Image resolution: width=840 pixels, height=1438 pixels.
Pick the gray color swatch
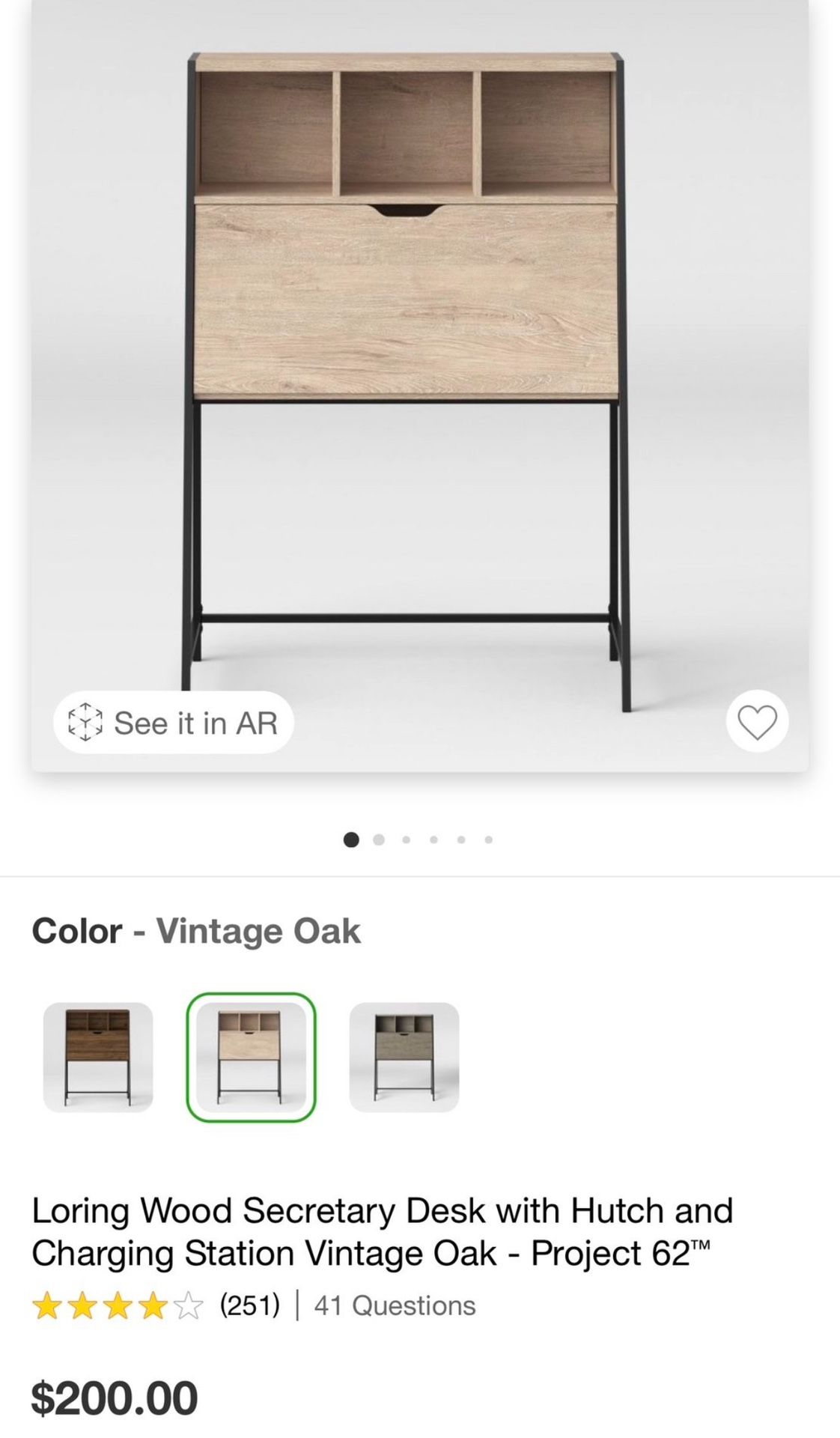404,1057
